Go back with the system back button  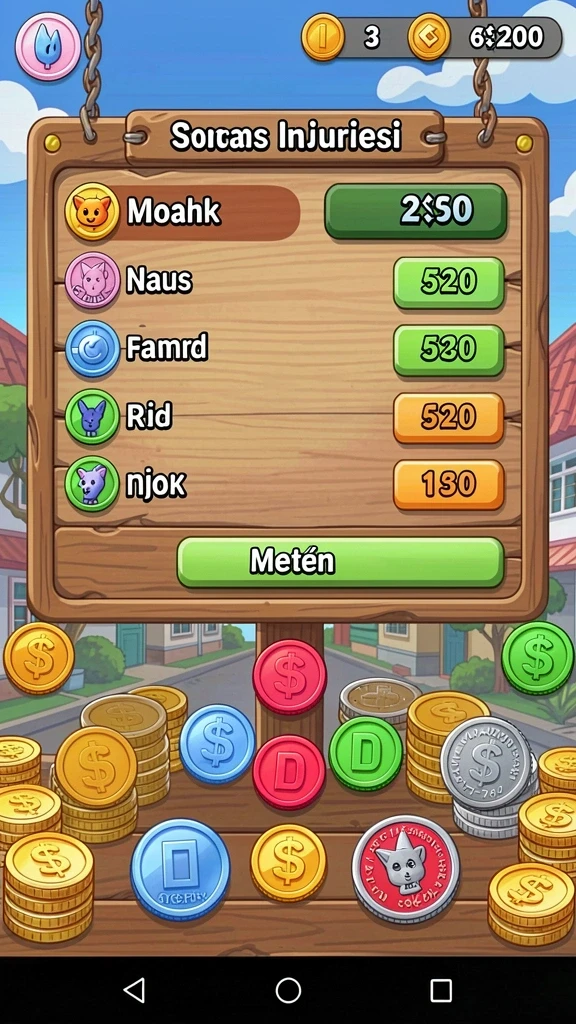tap(135, 990)
